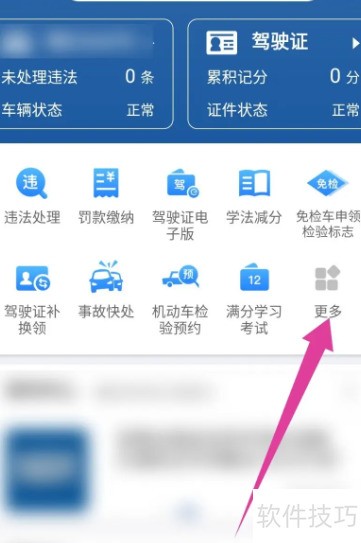Open 机动车检验预约 inspection booking

pyautogui.click(x=180, y=299)
